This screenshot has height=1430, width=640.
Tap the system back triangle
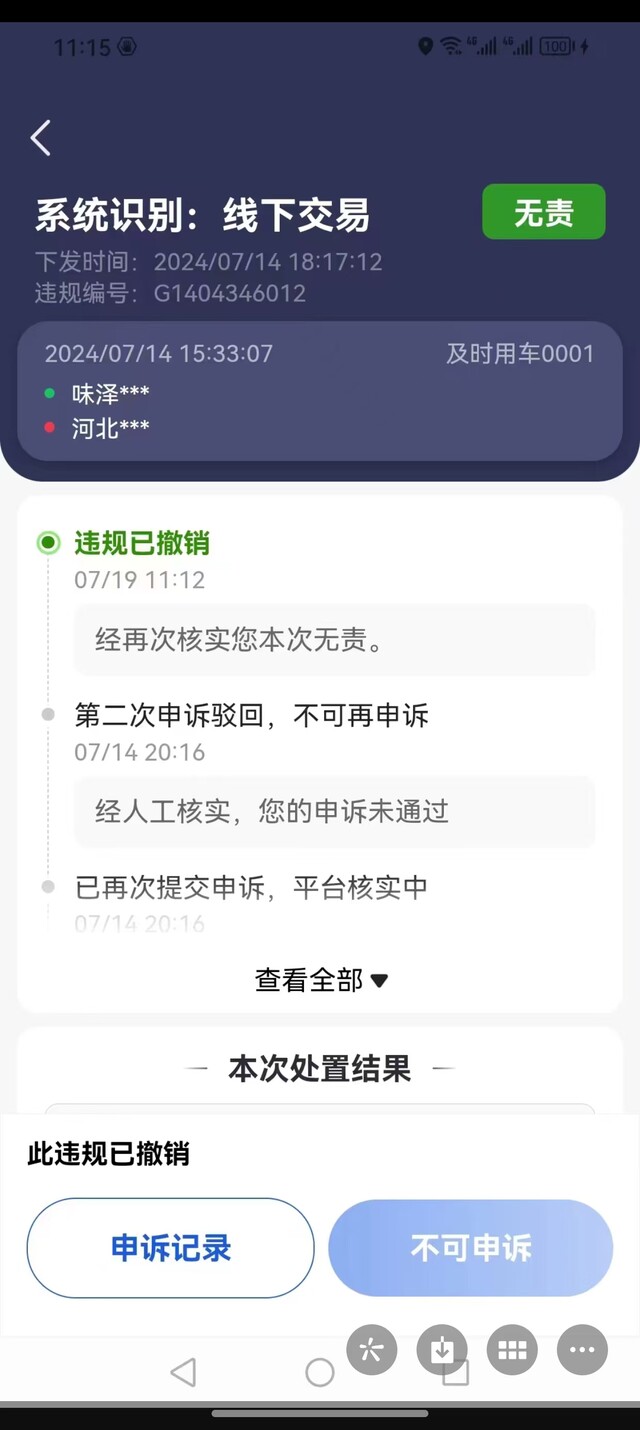click(183, 1372)
